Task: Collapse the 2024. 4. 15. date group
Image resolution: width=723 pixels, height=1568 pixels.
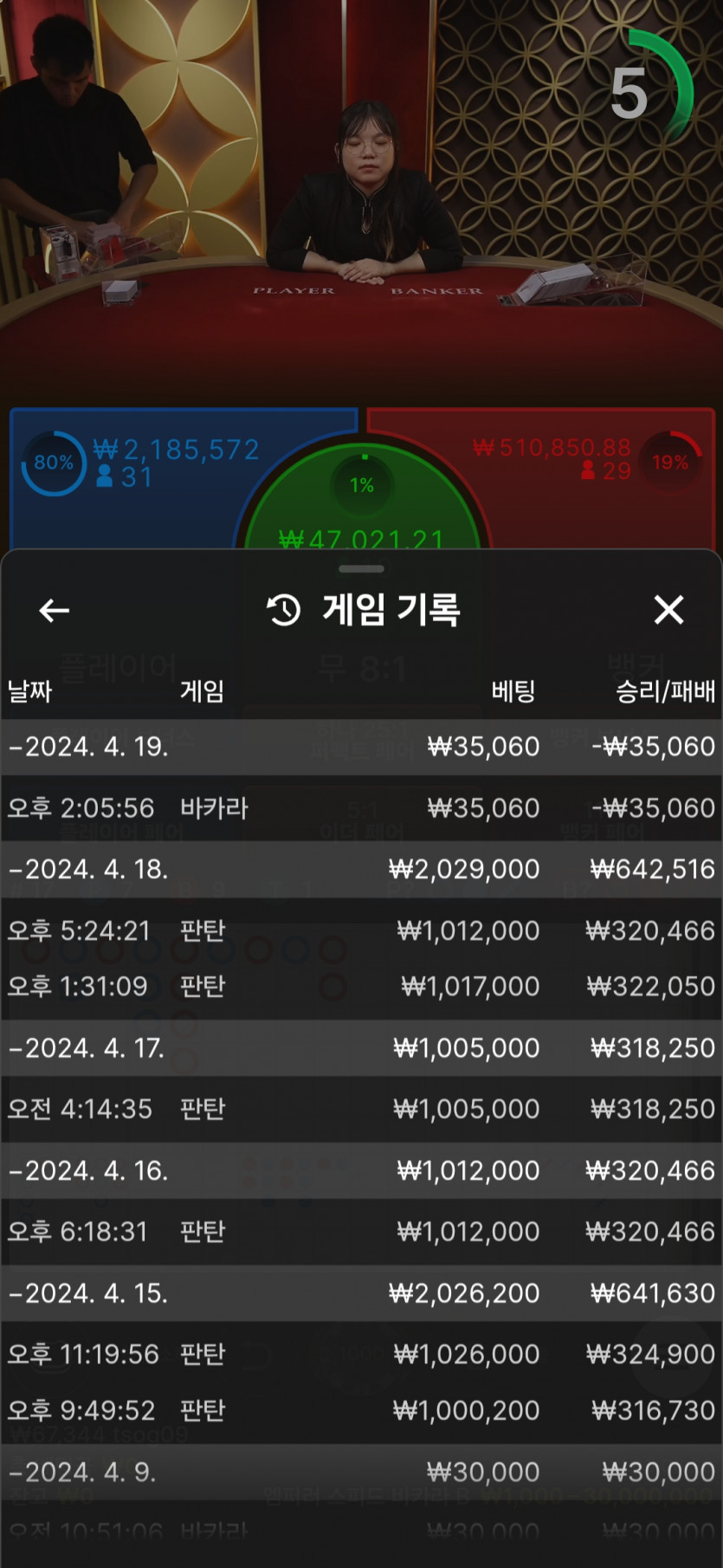Action: [x=88, y=1293]
